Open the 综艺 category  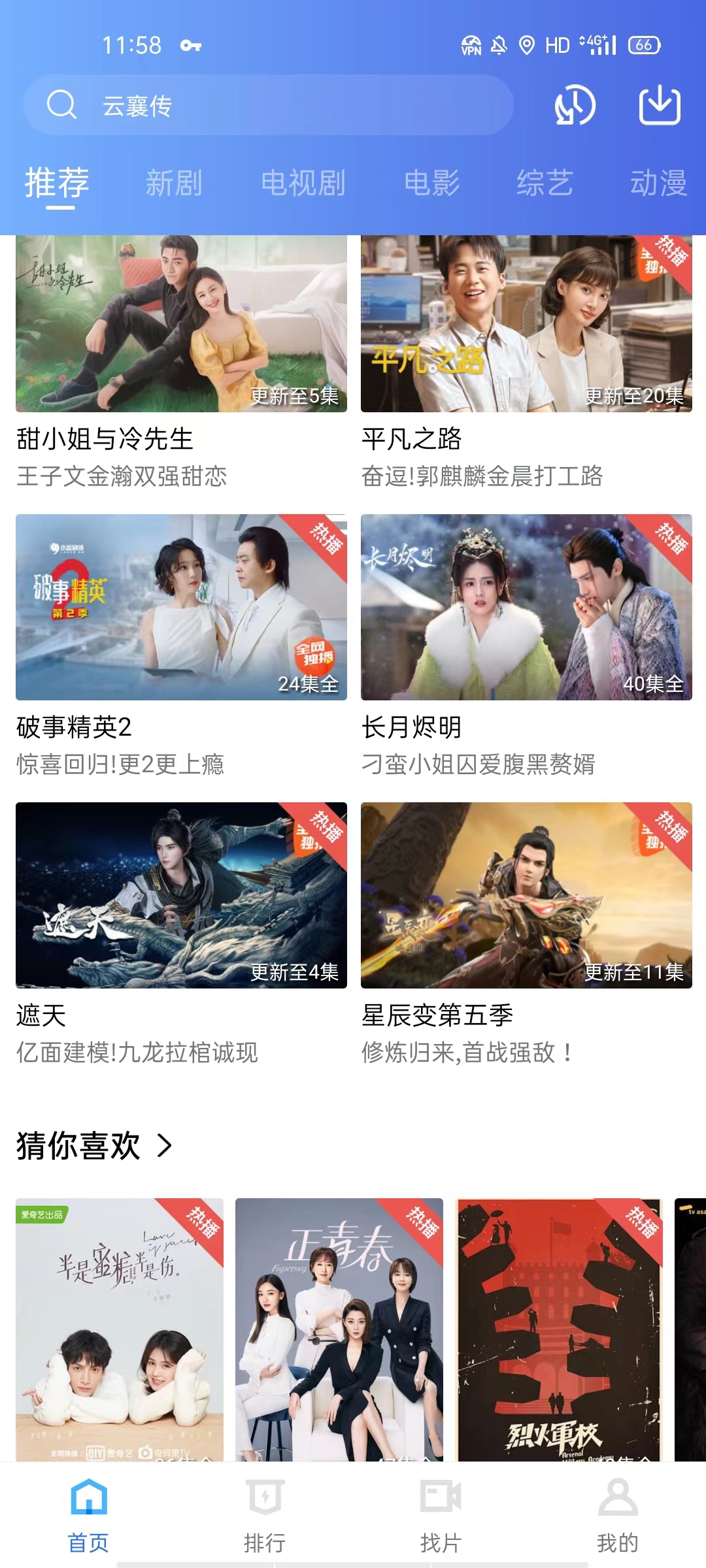pos(544,184)
